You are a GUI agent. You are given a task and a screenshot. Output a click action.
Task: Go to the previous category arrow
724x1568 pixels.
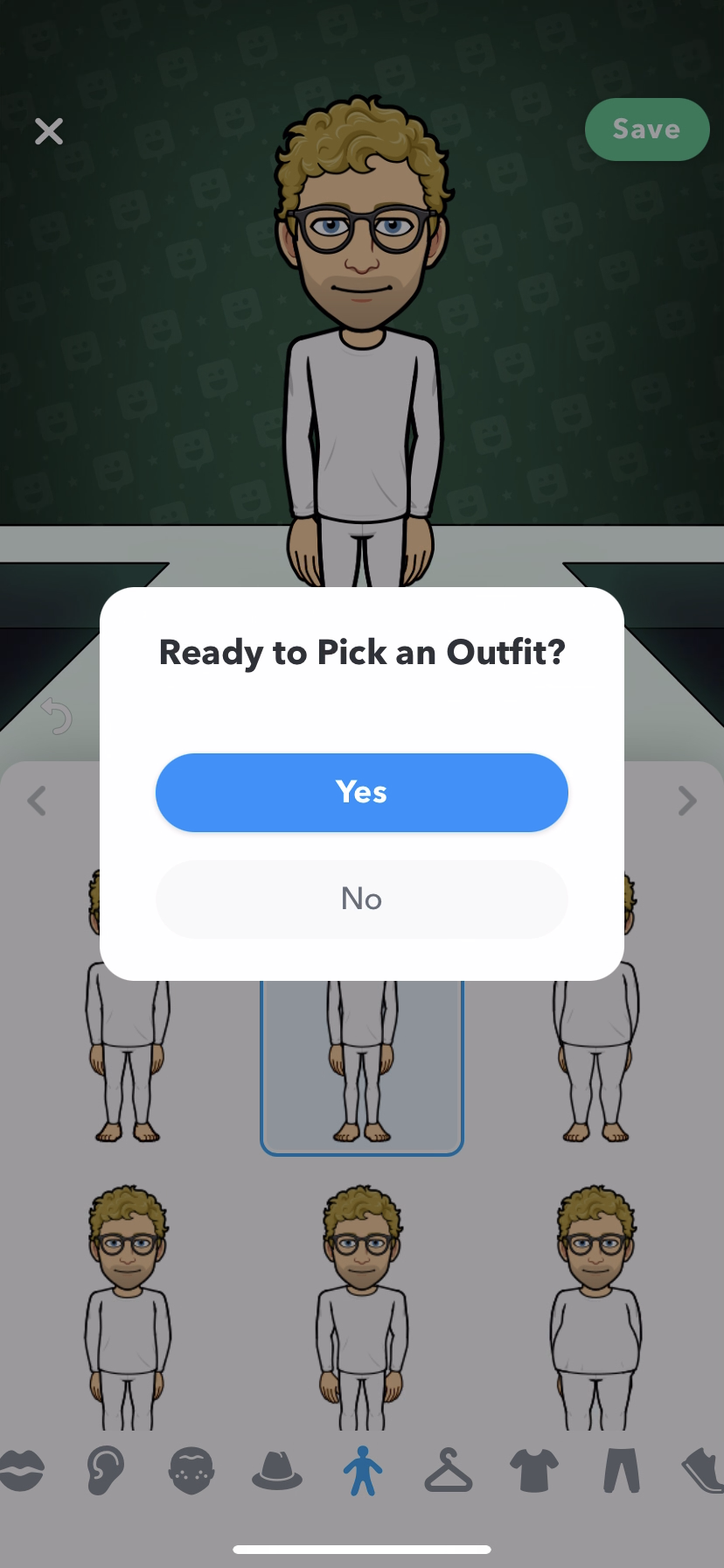(x=37, y=801)
